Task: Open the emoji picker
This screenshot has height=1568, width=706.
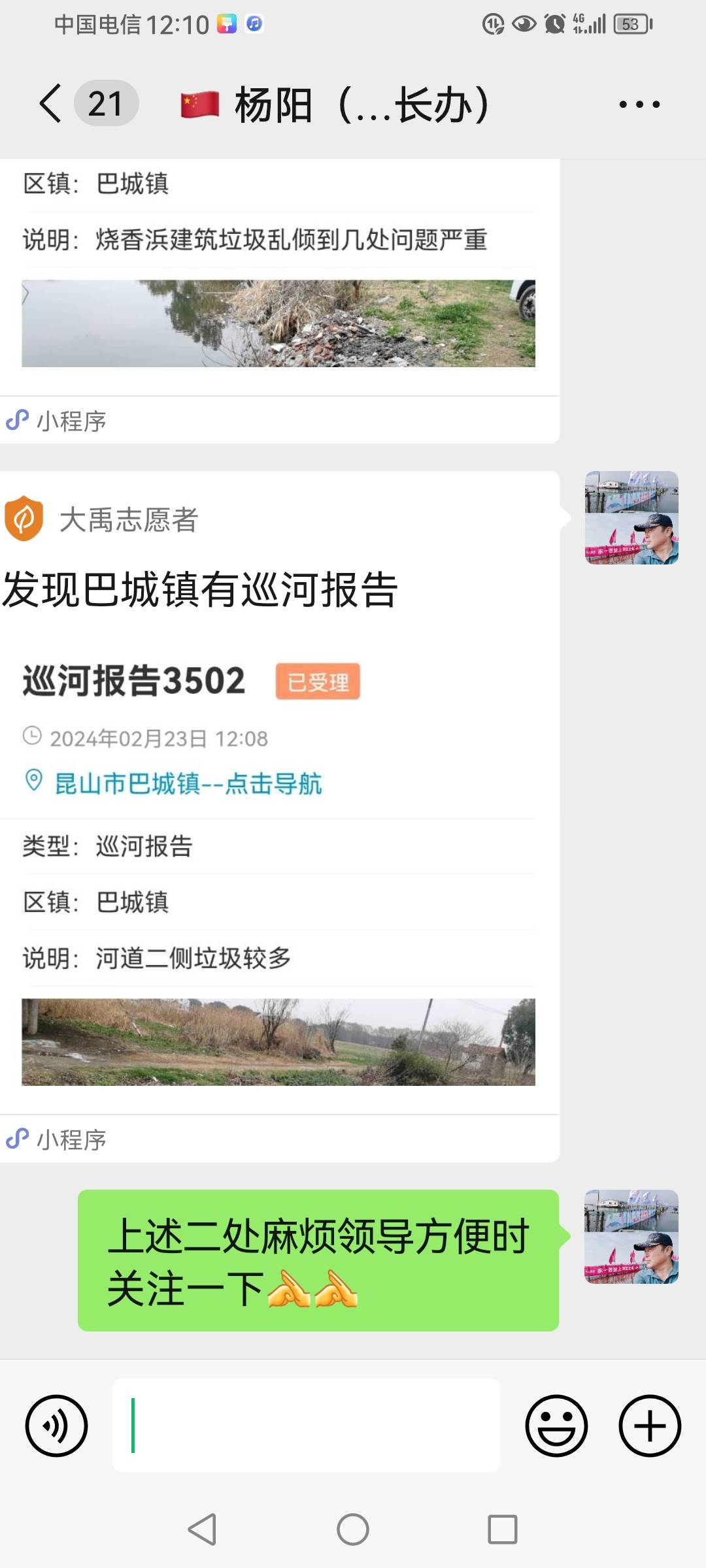Action: click(556, 1426)
